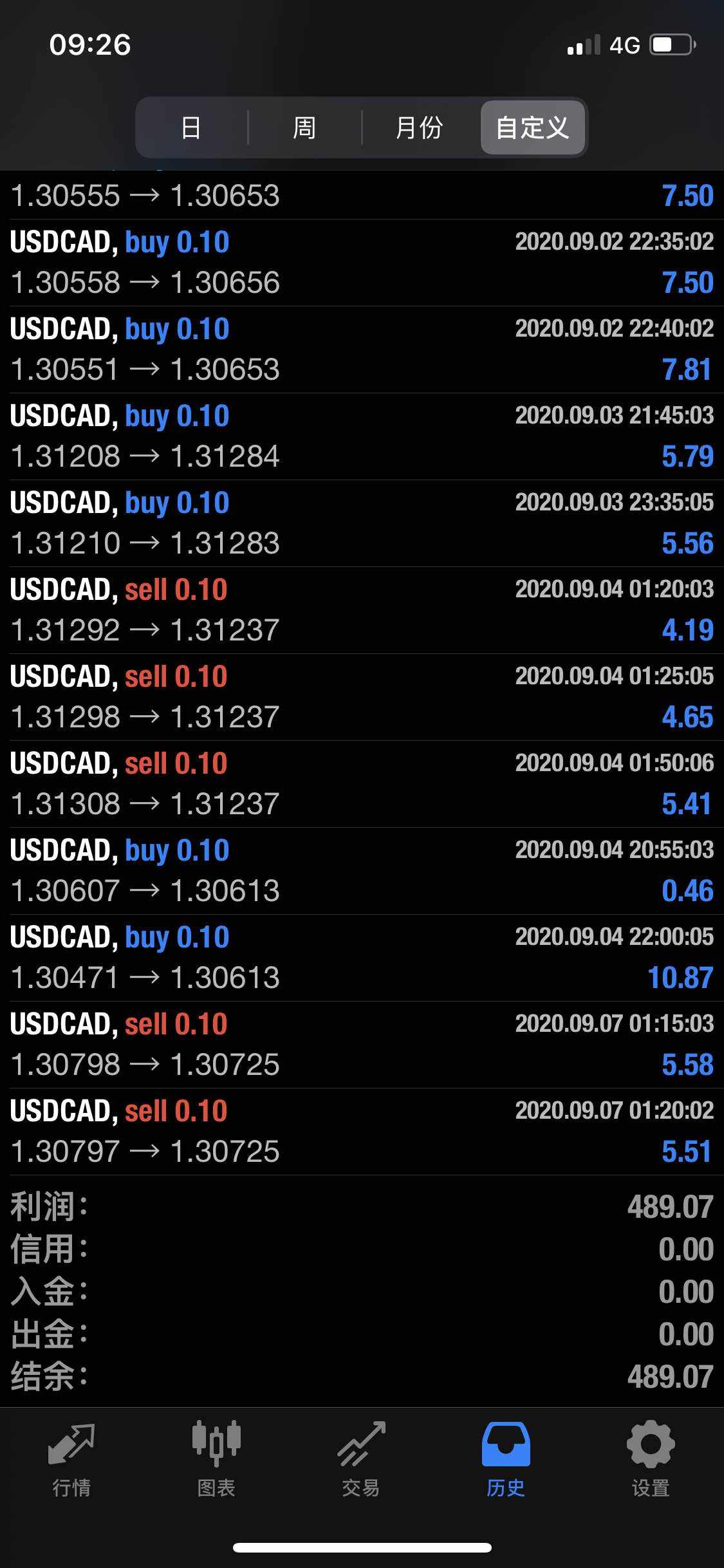Expand the USDCAD sell trade with profit 5.58
The image size is (724, 1568).
point(362,1045)
